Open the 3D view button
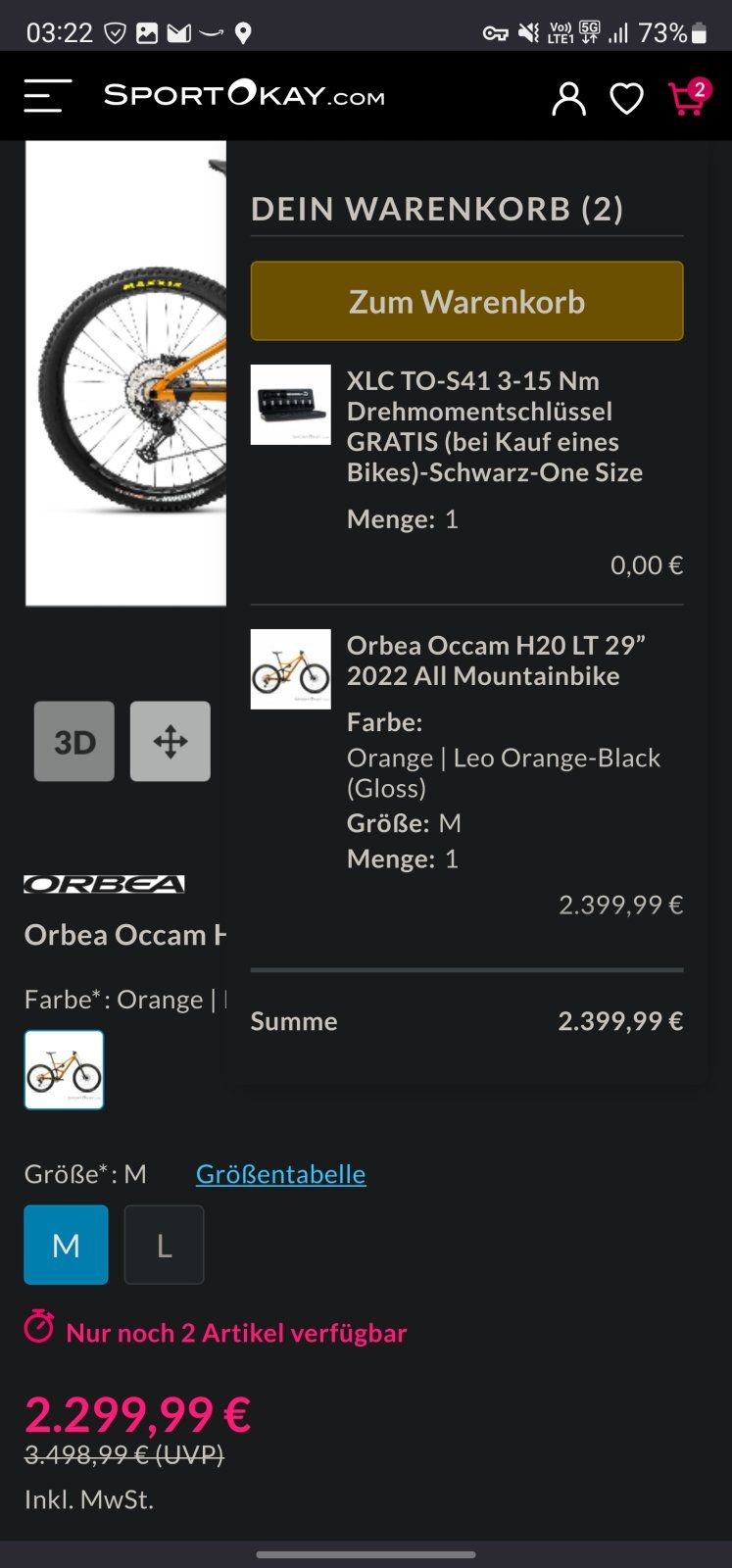Image resolution: width=732 pixels, height=1568 pixels. pos(74,741)
